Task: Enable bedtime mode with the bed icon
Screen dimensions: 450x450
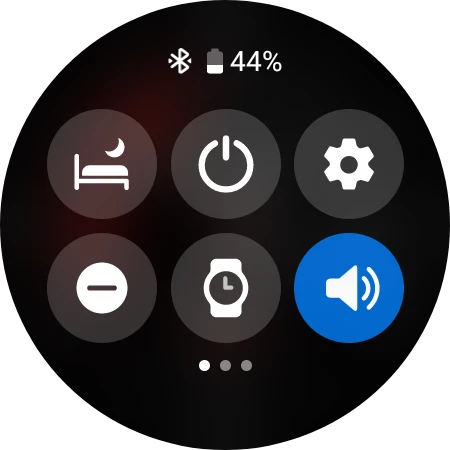Action: [x=102, y=164]
